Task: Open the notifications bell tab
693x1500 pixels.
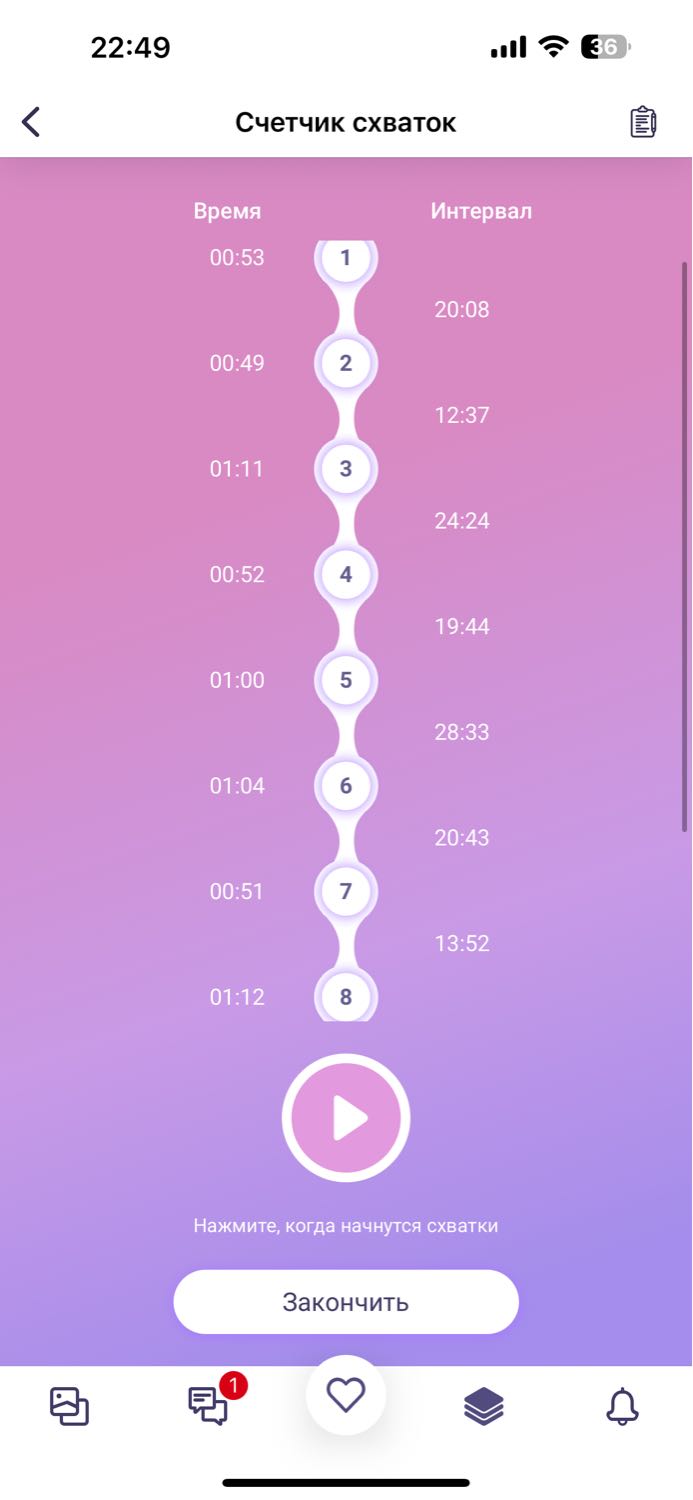Action: 622,1406
